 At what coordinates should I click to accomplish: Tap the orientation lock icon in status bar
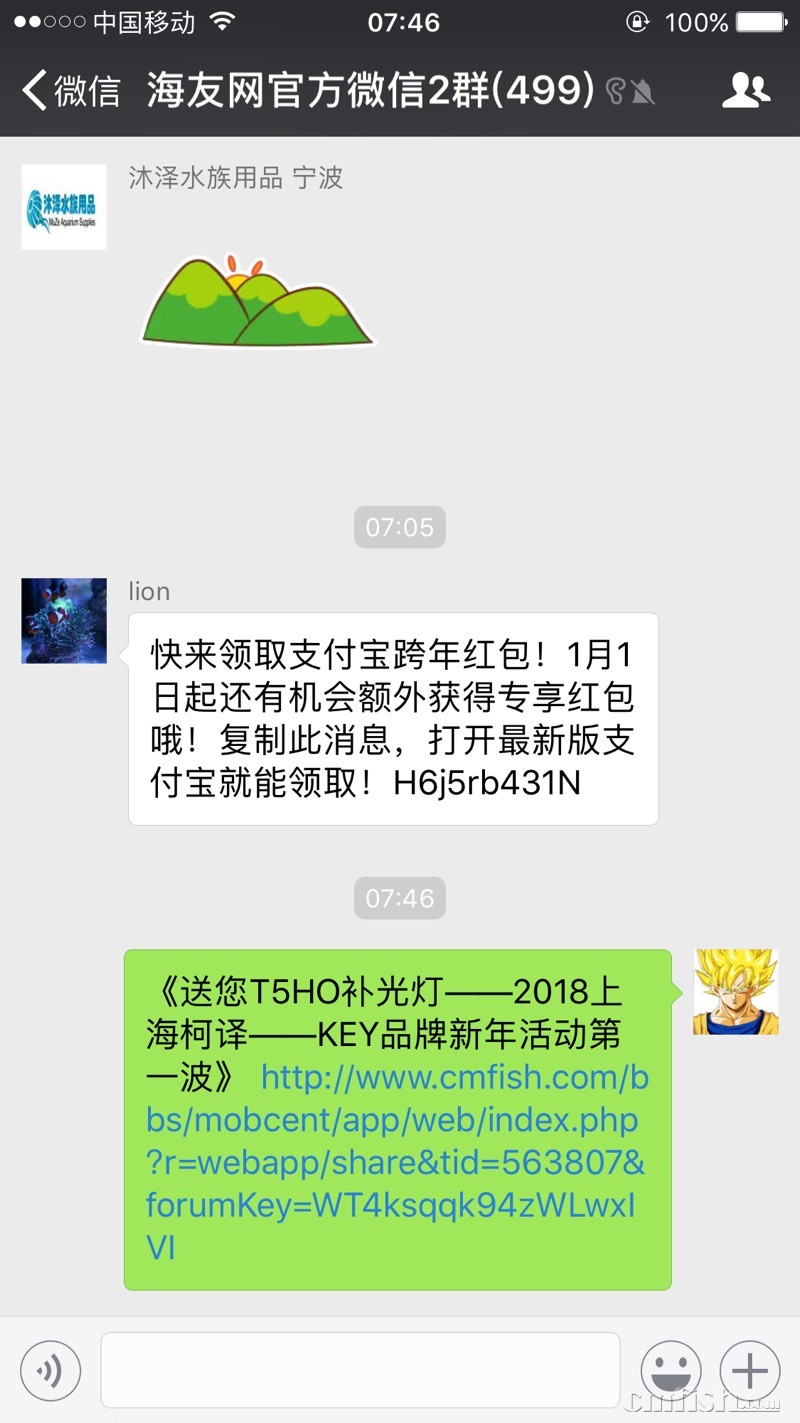point(638,20)
